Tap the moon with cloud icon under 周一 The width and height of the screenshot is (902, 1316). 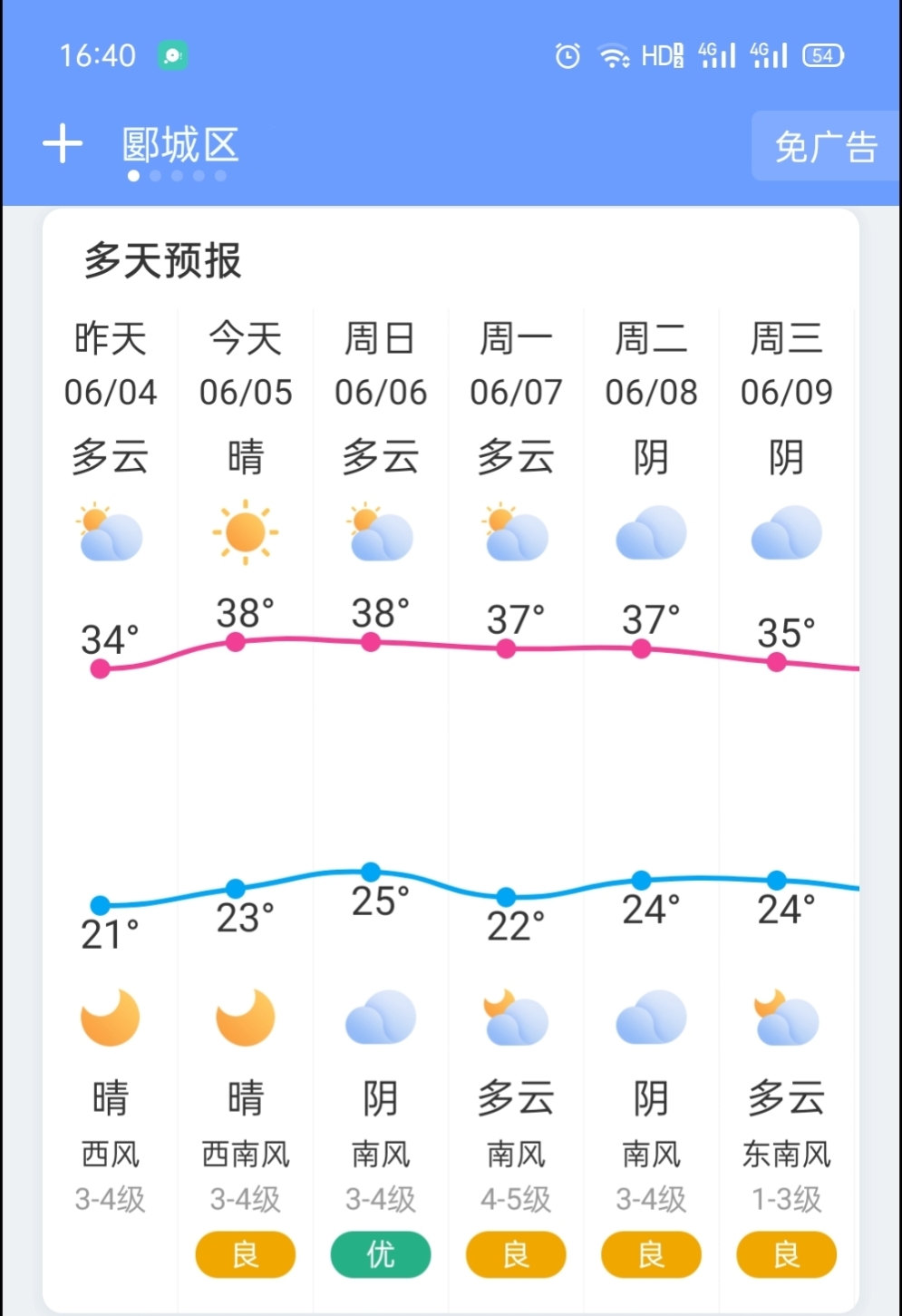pos(515,1018)
